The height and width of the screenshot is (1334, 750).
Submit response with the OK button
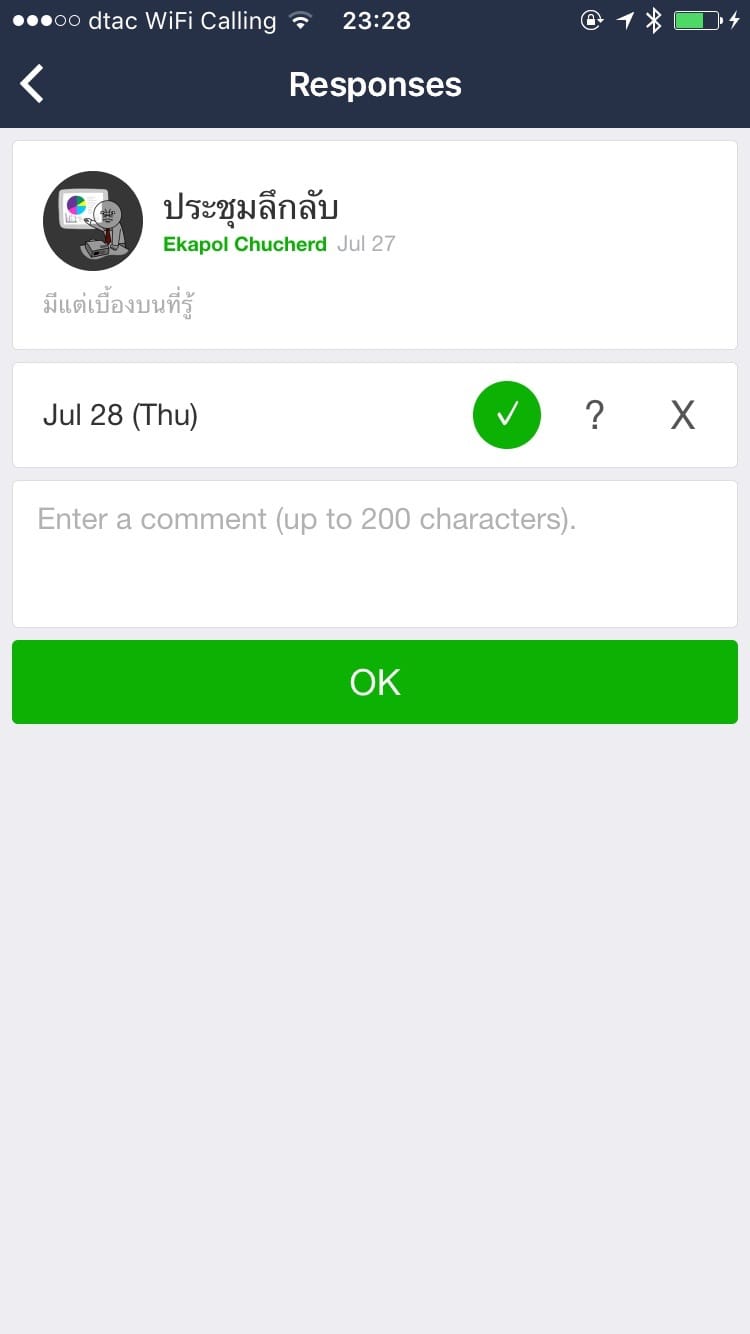[375, 682]
